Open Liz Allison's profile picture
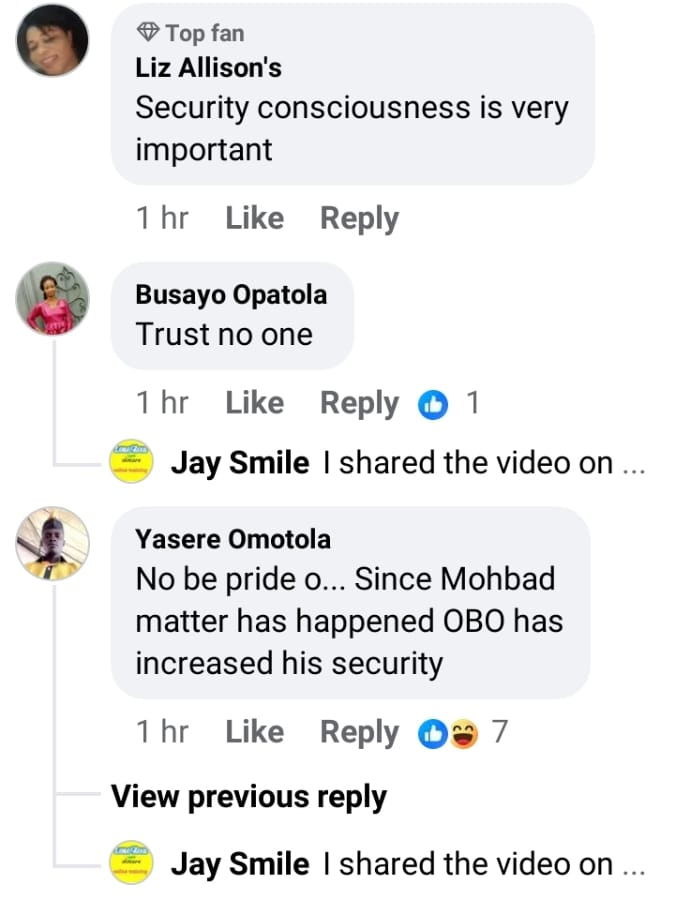This screenshot has height=904, width=675. [53, 42]
